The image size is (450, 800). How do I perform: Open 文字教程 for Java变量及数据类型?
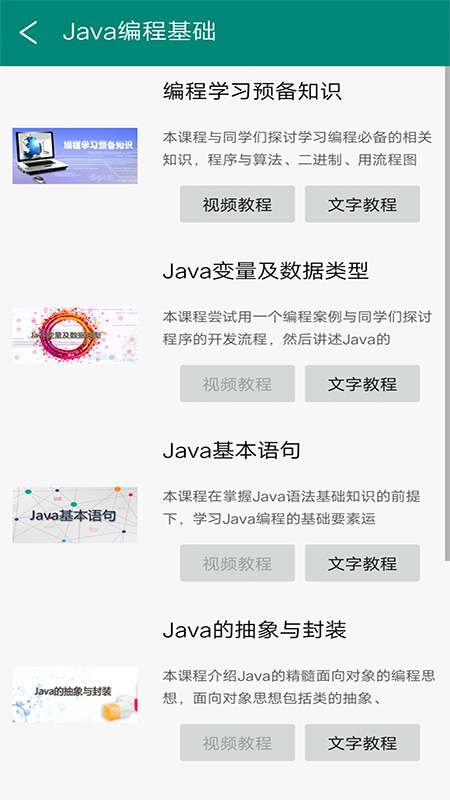[x=362, y=384]
